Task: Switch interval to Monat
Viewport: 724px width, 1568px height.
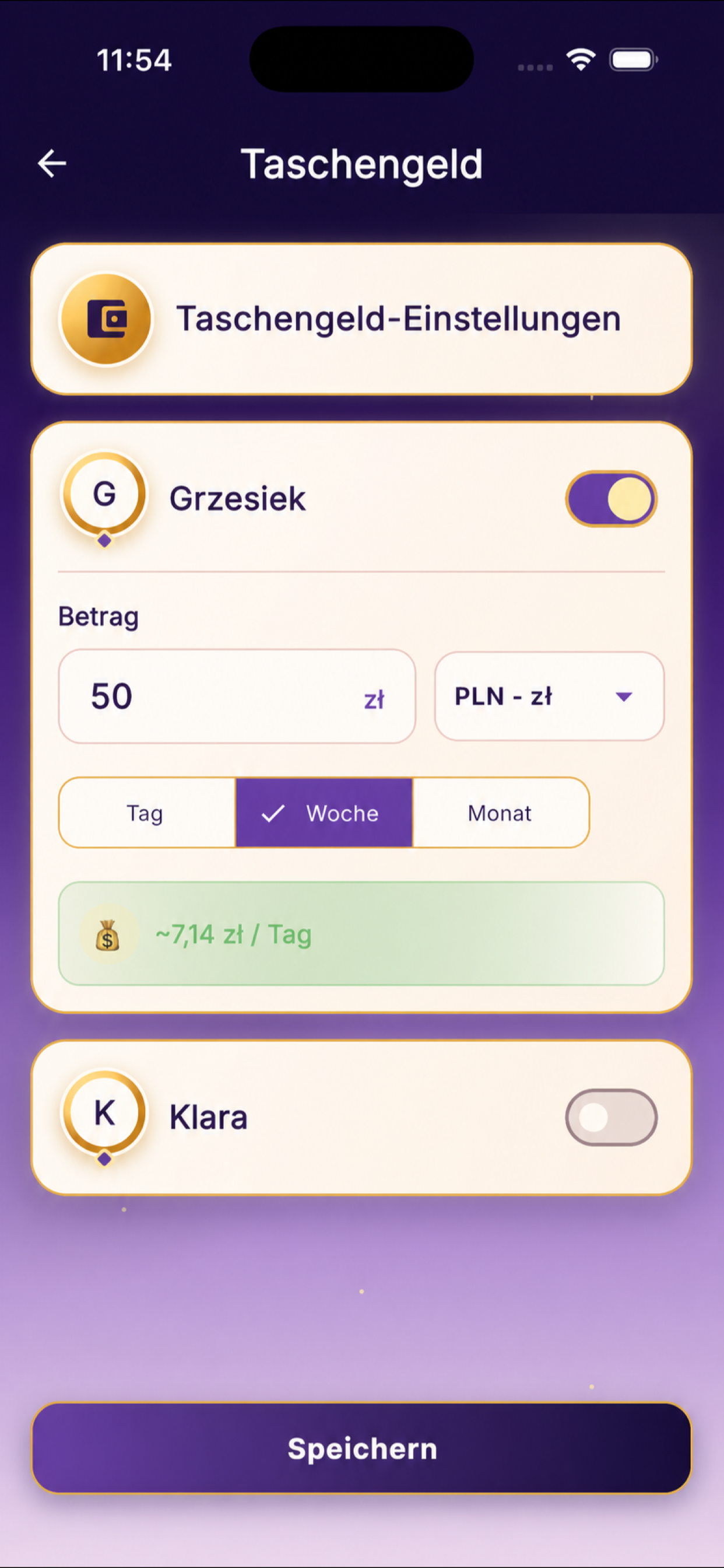Action: pyautogui.click(x=501, y=813)
